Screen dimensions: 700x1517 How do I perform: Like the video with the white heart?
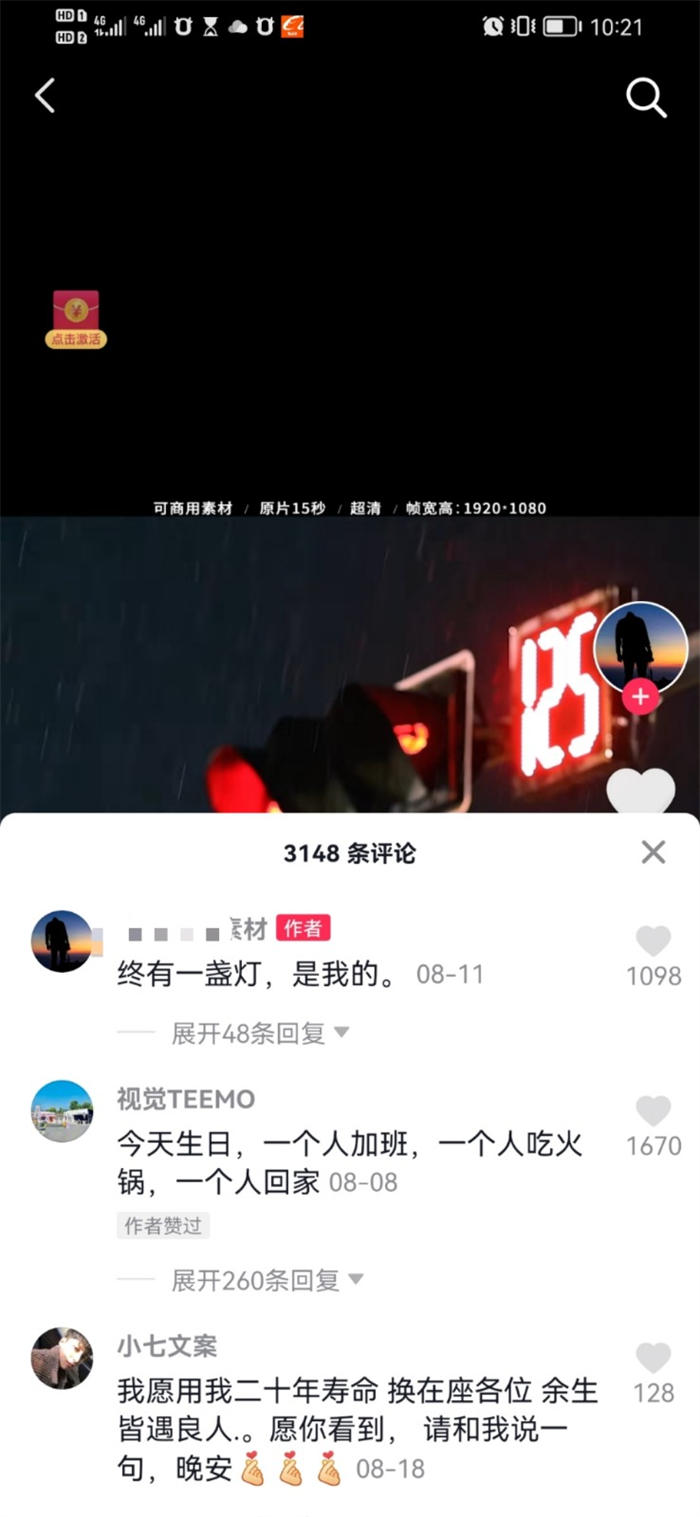(640, 792)
